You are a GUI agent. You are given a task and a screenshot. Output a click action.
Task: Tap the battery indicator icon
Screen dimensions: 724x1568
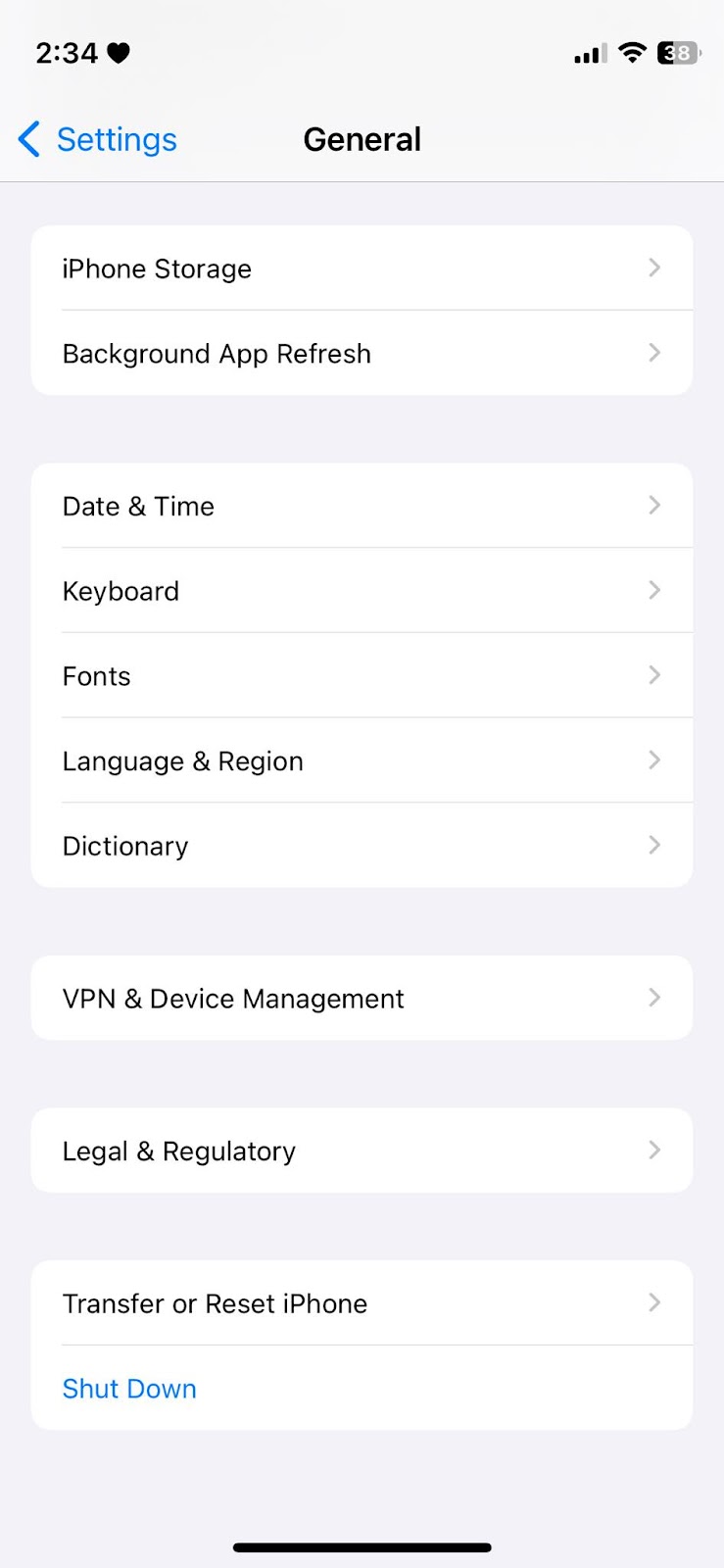point(677,53)
